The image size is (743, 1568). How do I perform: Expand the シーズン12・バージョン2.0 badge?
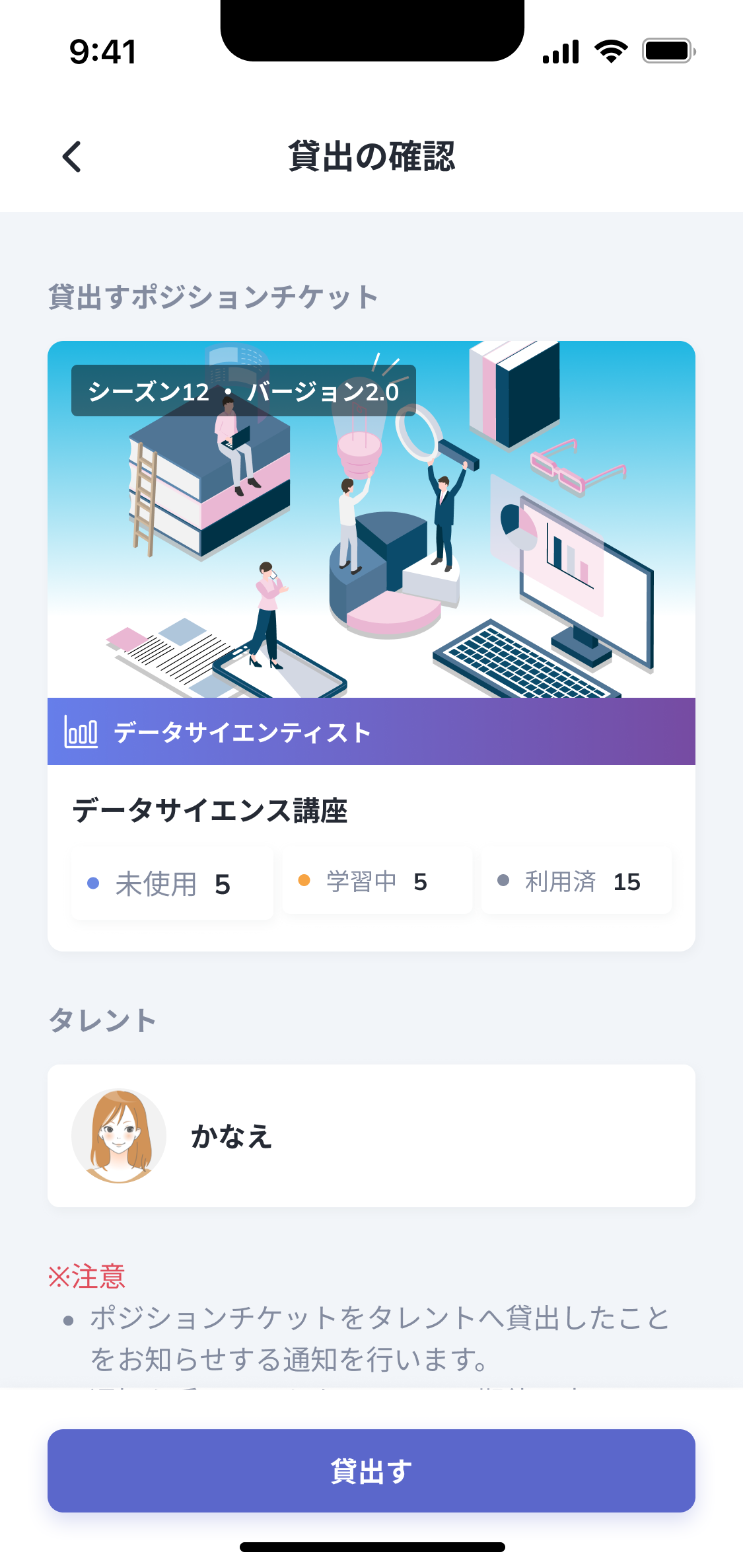243,391
